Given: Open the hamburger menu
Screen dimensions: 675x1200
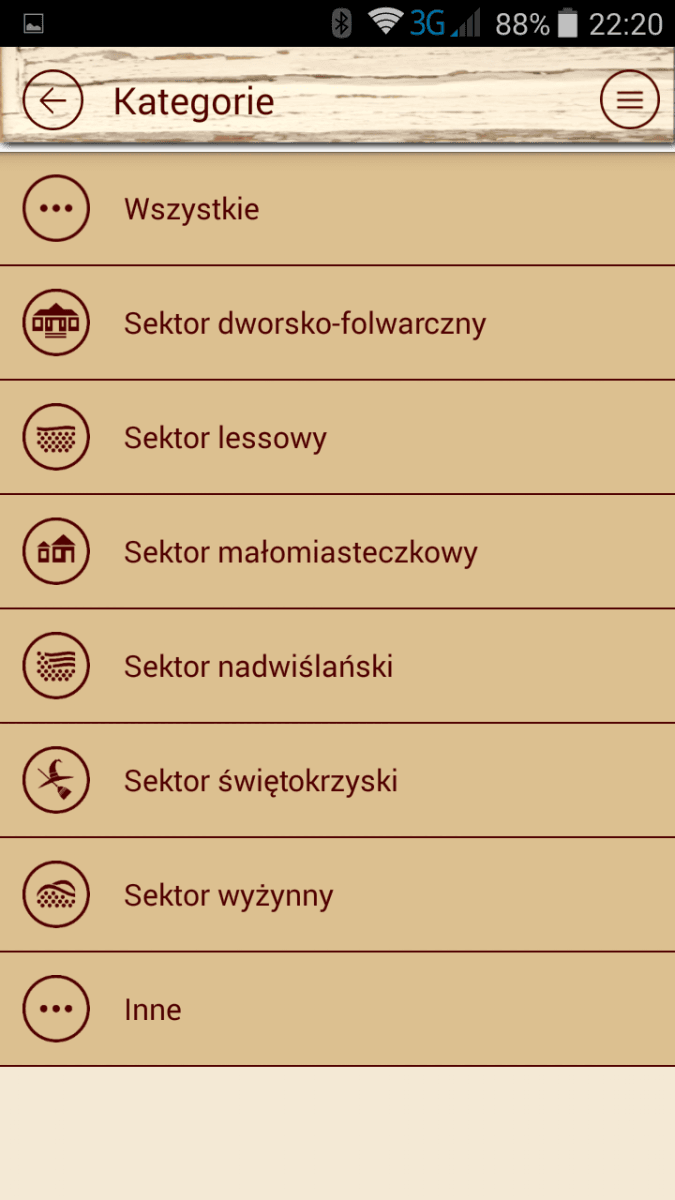Looking at the screenshot, I should (630, 100).
